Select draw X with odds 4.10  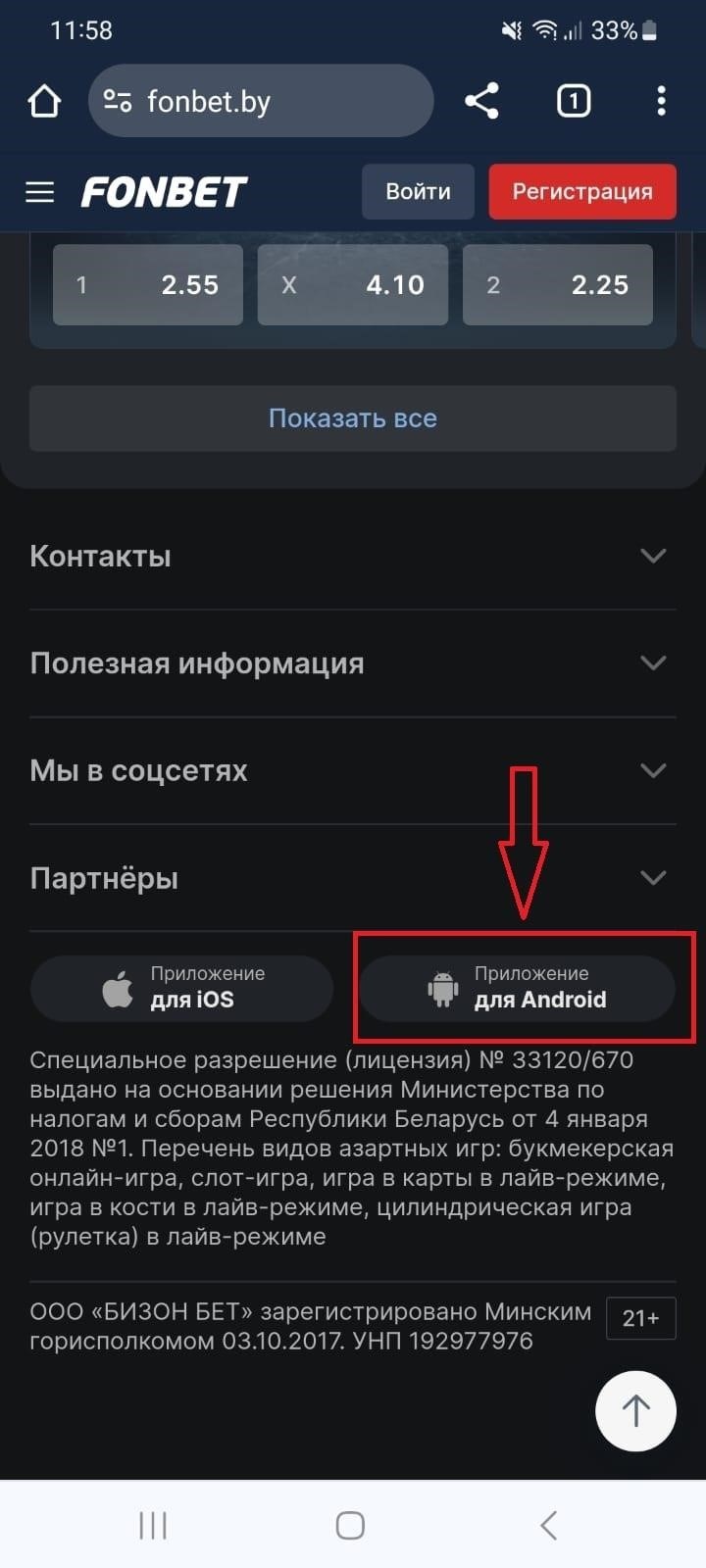[353, 285]
